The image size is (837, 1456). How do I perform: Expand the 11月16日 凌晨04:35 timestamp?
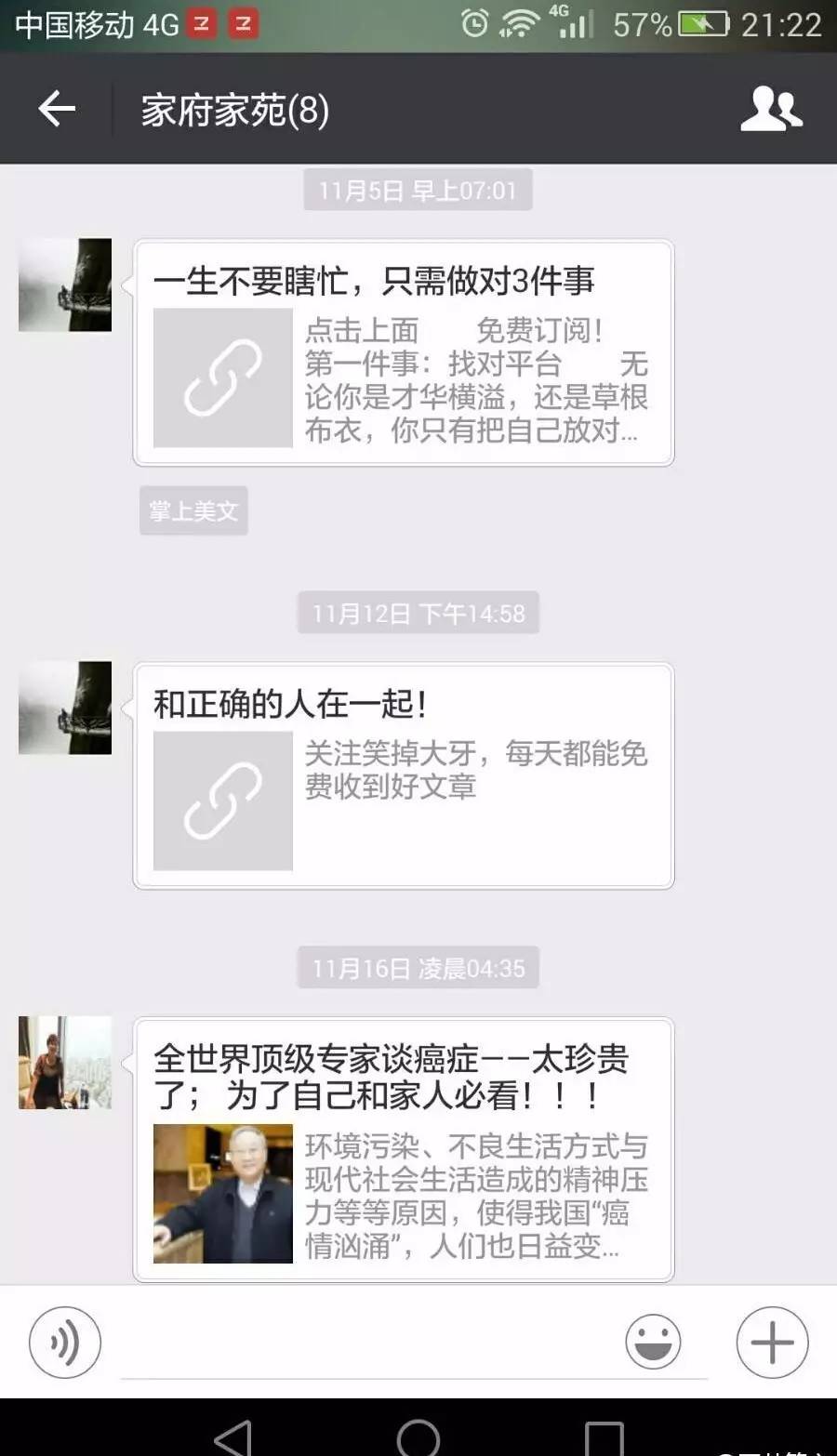point(418,968)
